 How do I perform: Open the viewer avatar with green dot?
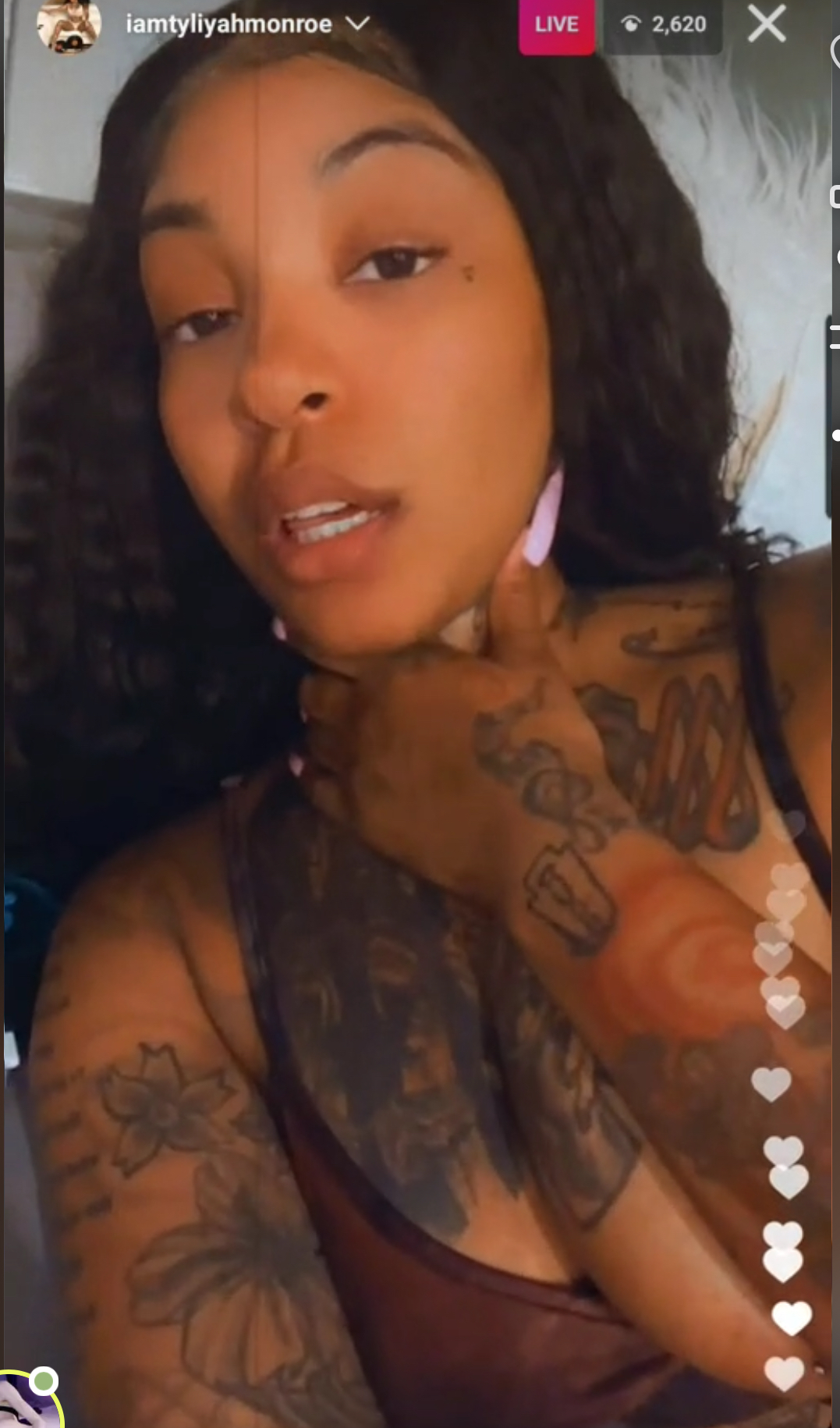click(x=29, y=1401)
